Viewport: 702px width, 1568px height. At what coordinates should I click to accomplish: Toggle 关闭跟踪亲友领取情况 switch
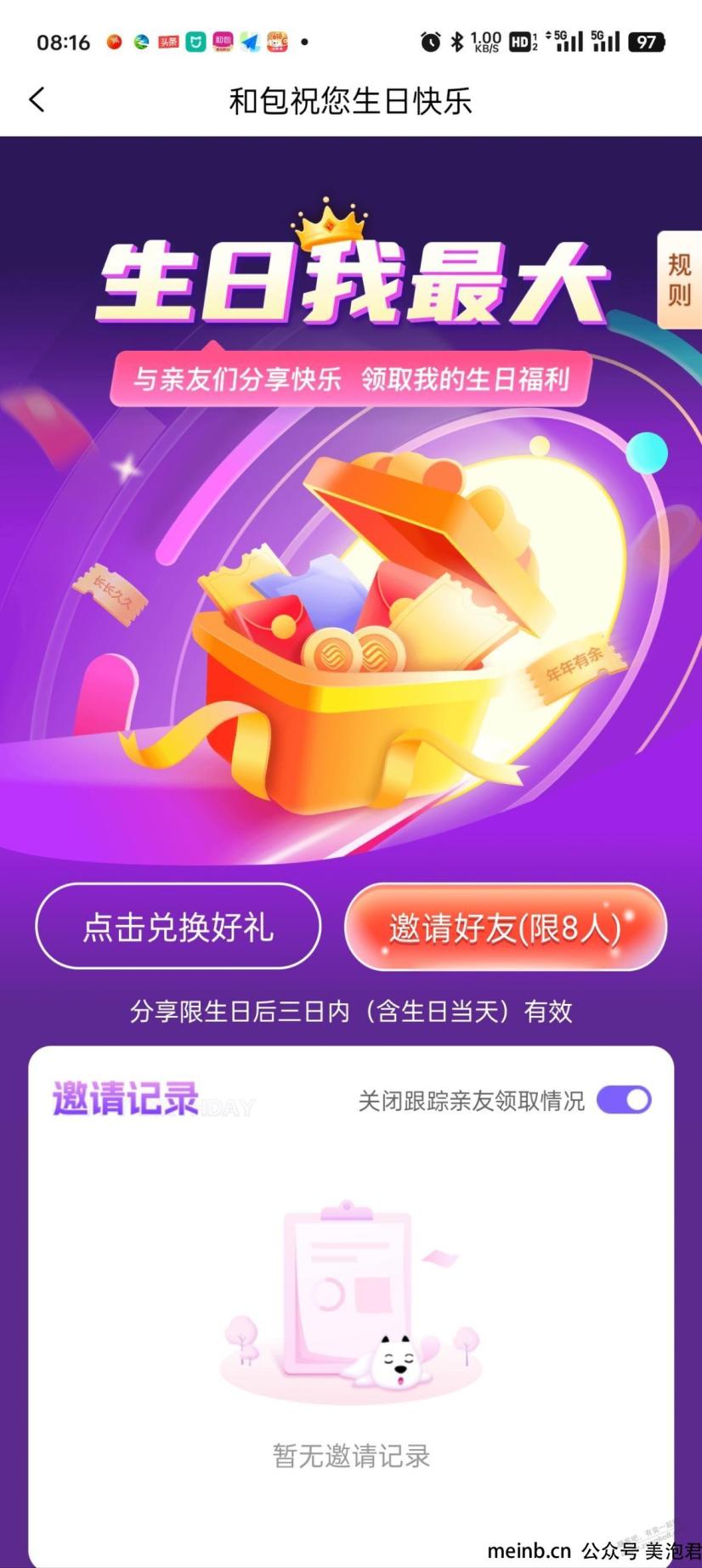(x=624, y=1100)
